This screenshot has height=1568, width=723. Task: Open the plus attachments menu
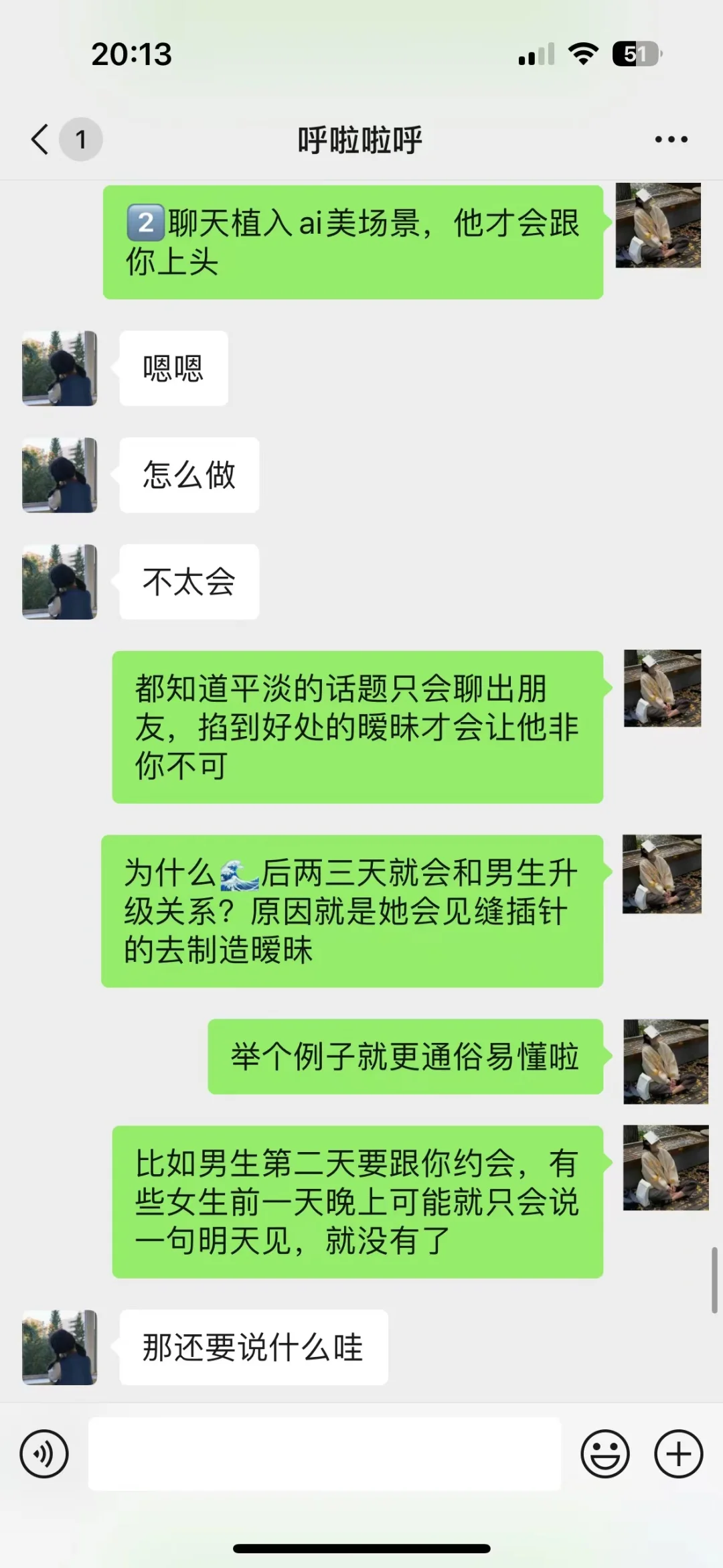click(x=678, y=1454)
